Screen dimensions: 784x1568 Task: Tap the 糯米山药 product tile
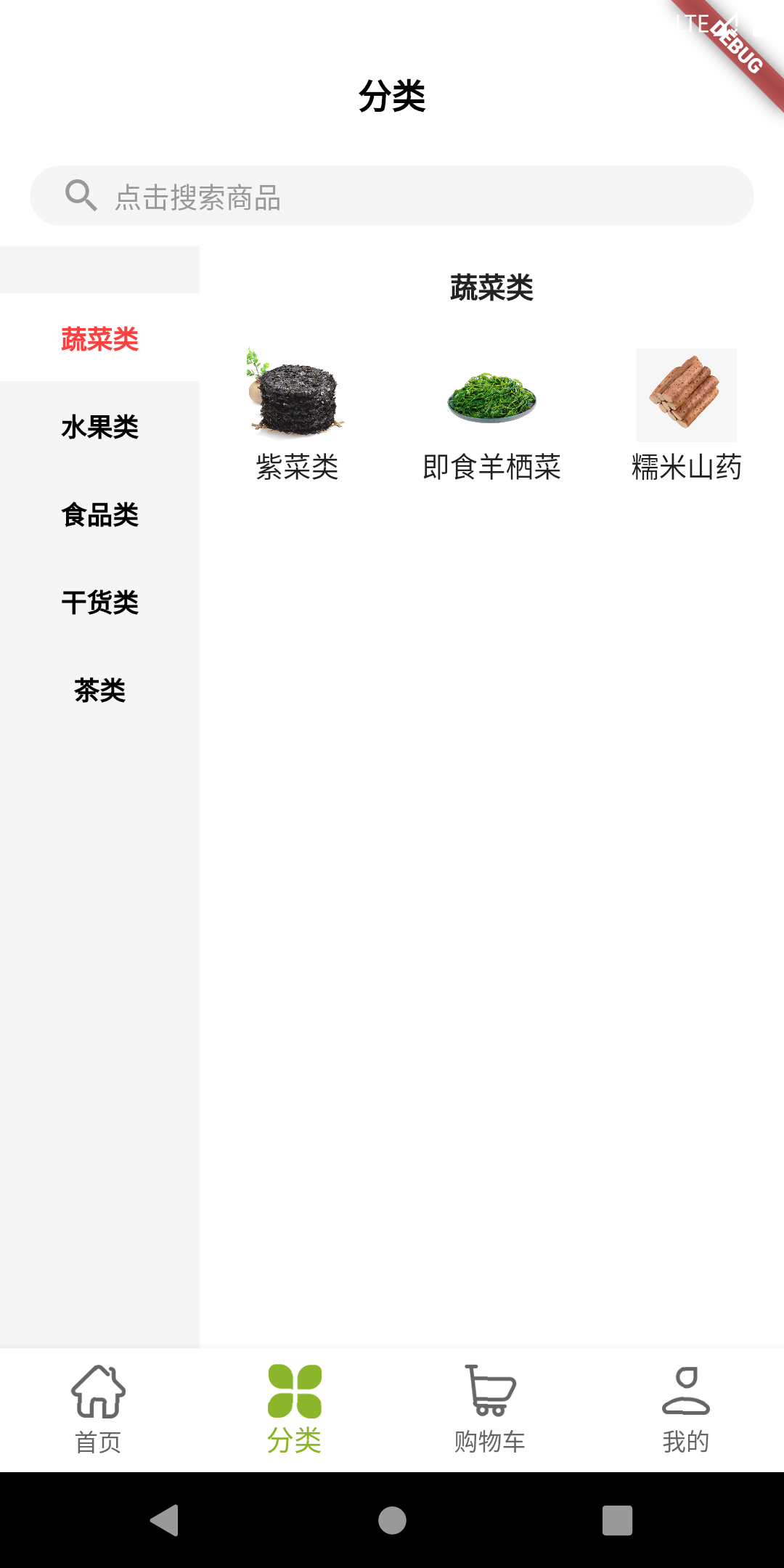pyautogui.click(x=686, y=414)
